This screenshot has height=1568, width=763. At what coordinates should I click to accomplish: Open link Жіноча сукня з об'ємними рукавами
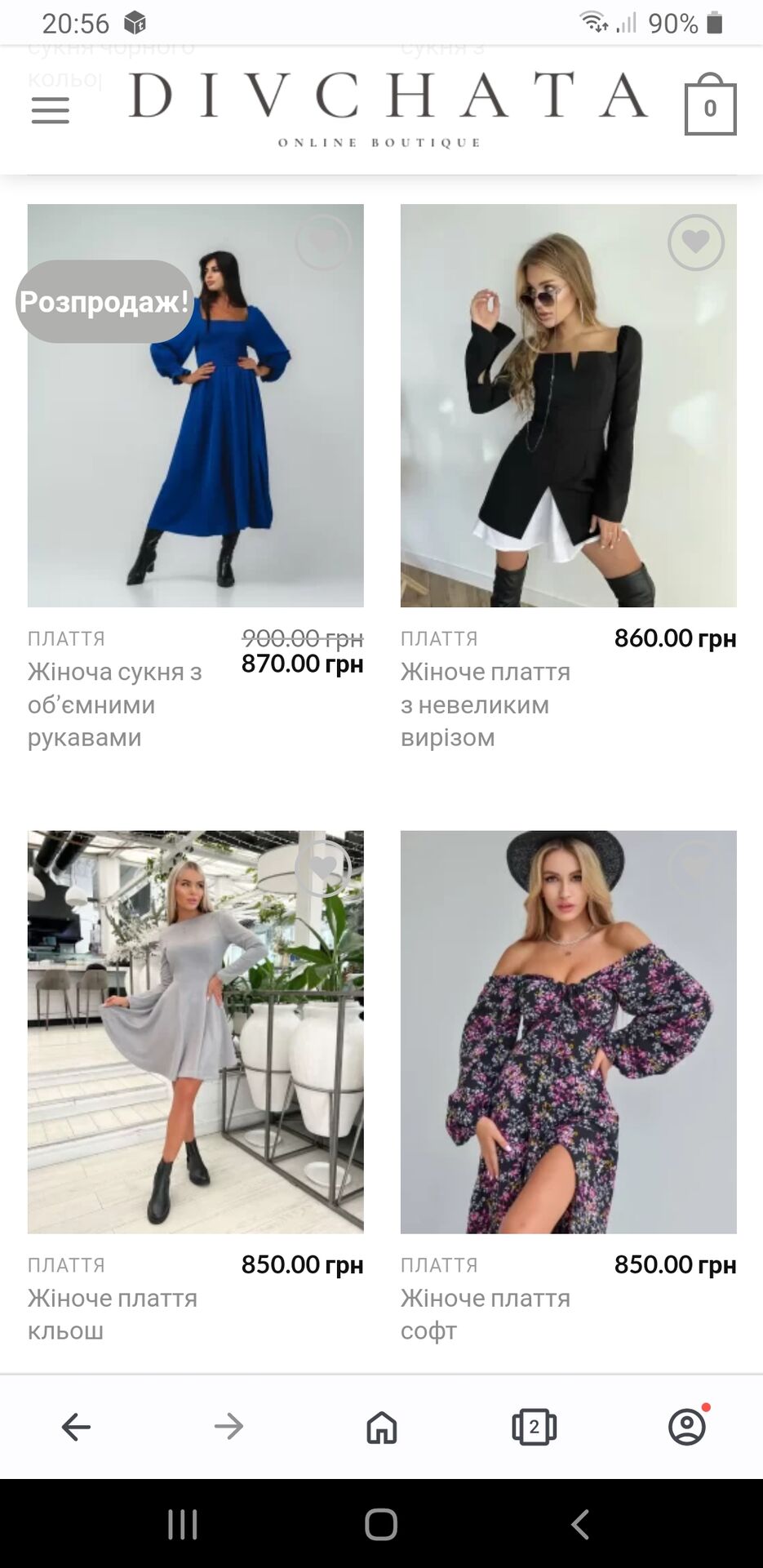[114, 704]
